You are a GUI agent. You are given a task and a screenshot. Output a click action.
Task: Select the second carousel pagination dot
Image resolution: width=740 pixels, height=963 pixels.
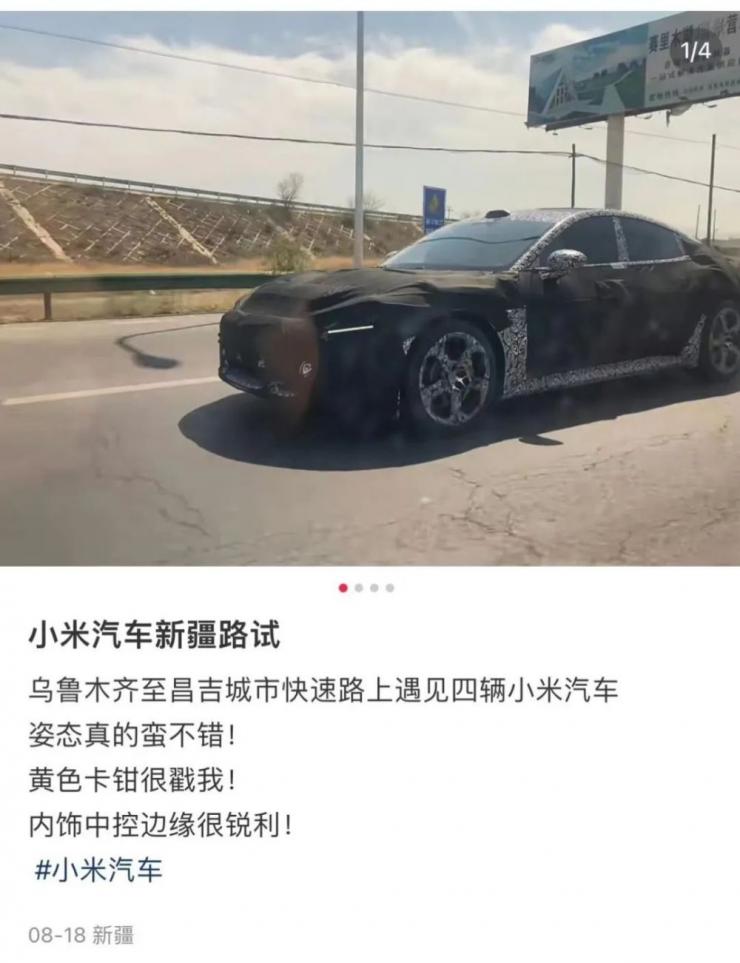[358, 589]
